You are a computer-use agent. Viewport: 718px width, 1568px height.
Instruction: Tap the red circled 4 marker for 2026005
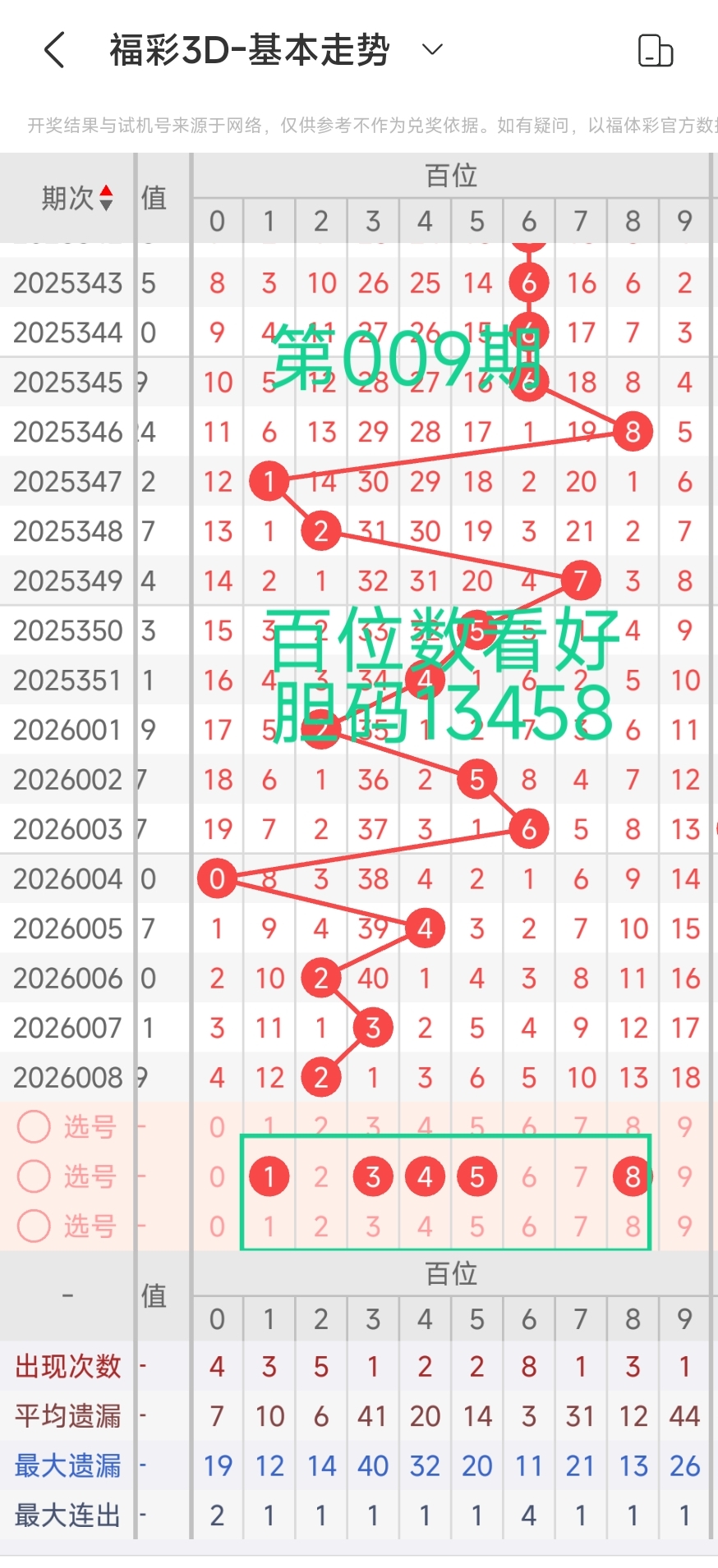click(424, 928)
